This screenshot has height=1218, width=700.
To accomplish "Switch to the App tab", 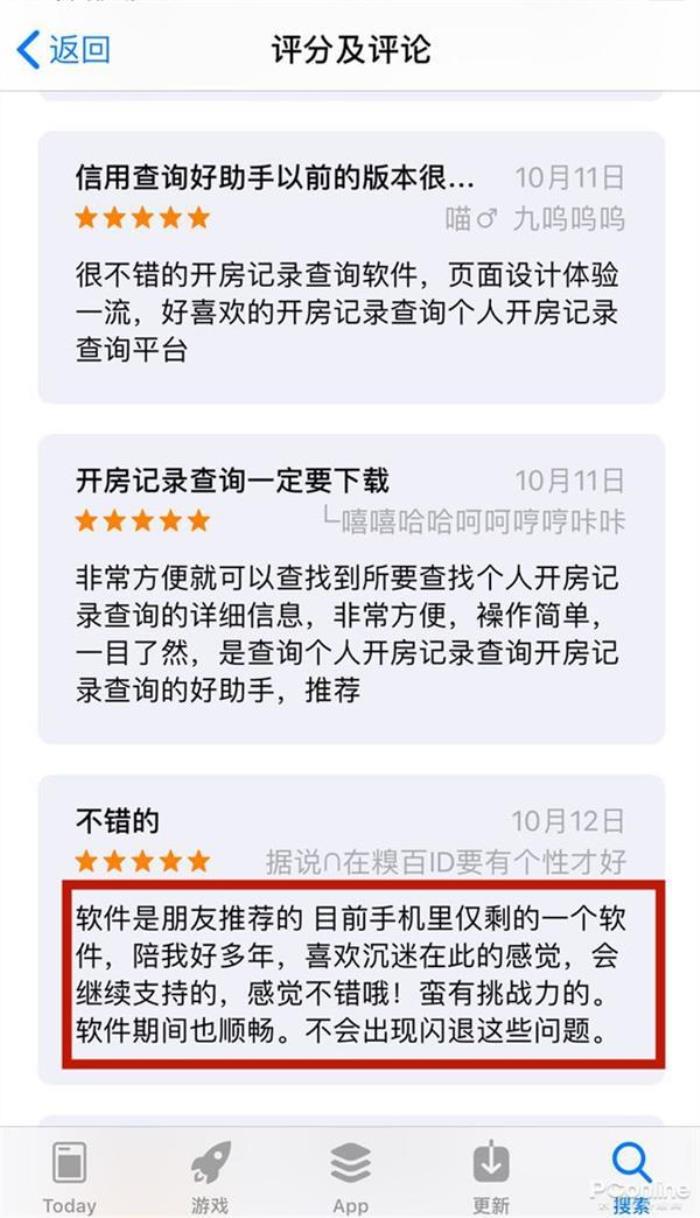I will point(350,1176).
